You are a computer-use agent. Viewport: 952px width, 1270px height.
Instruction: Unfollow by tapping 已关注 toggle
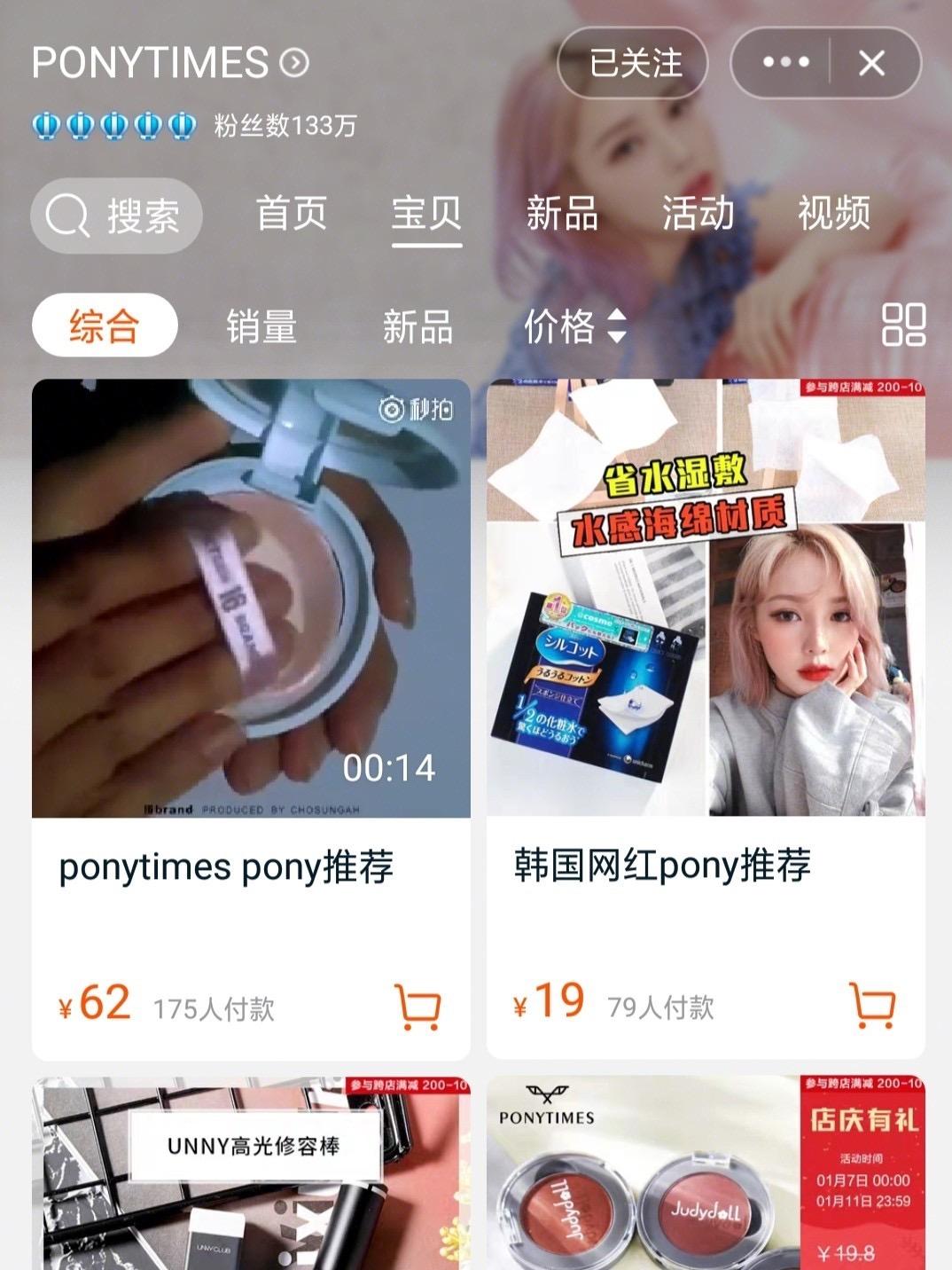pos(631,62)
